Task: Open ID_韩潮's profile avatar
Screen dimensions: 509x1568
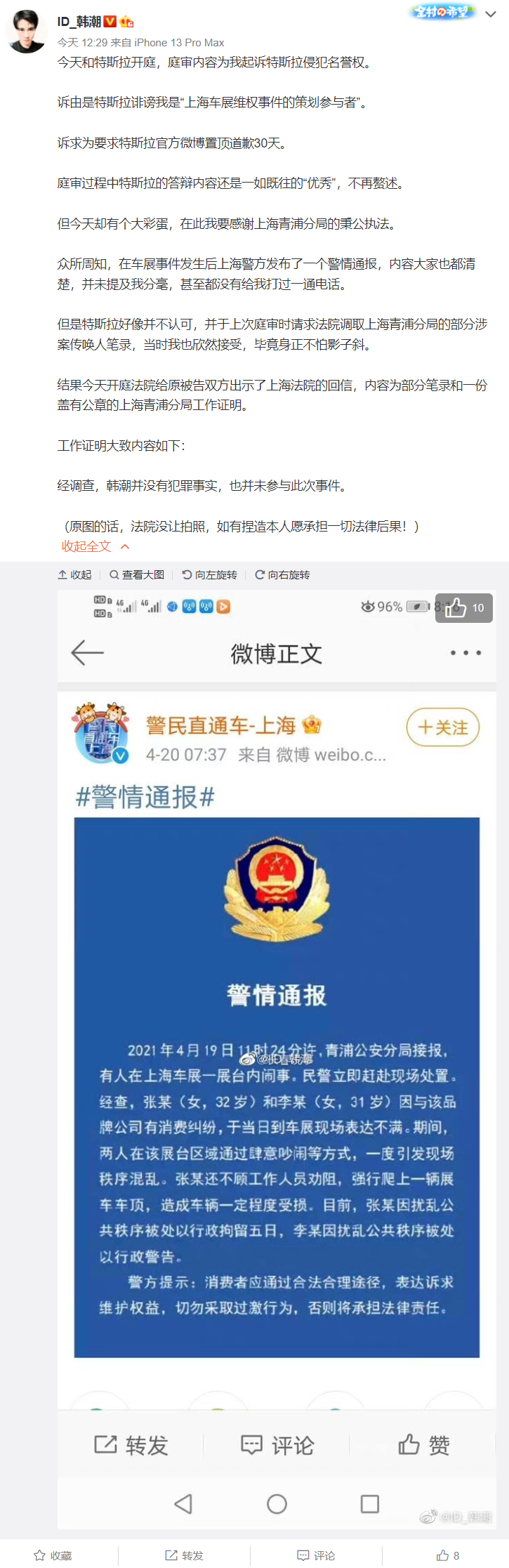Action: [x=27, y=31]
